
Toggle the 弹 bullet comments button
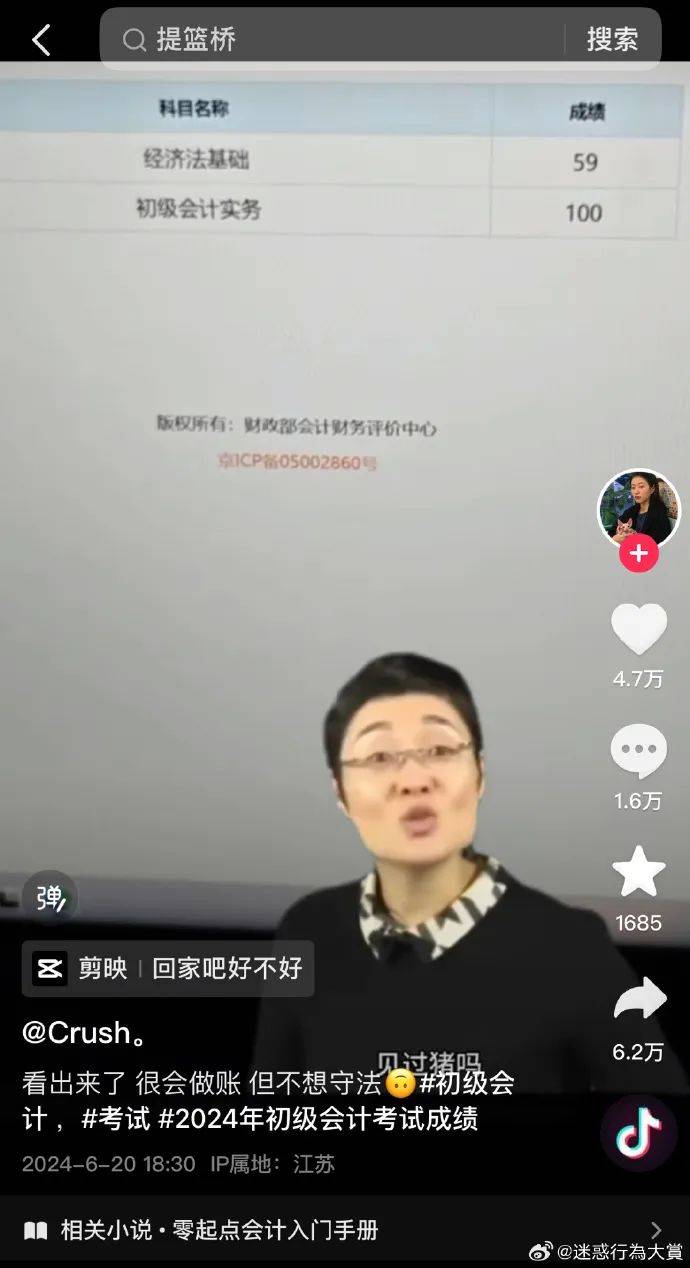(50, 897)
